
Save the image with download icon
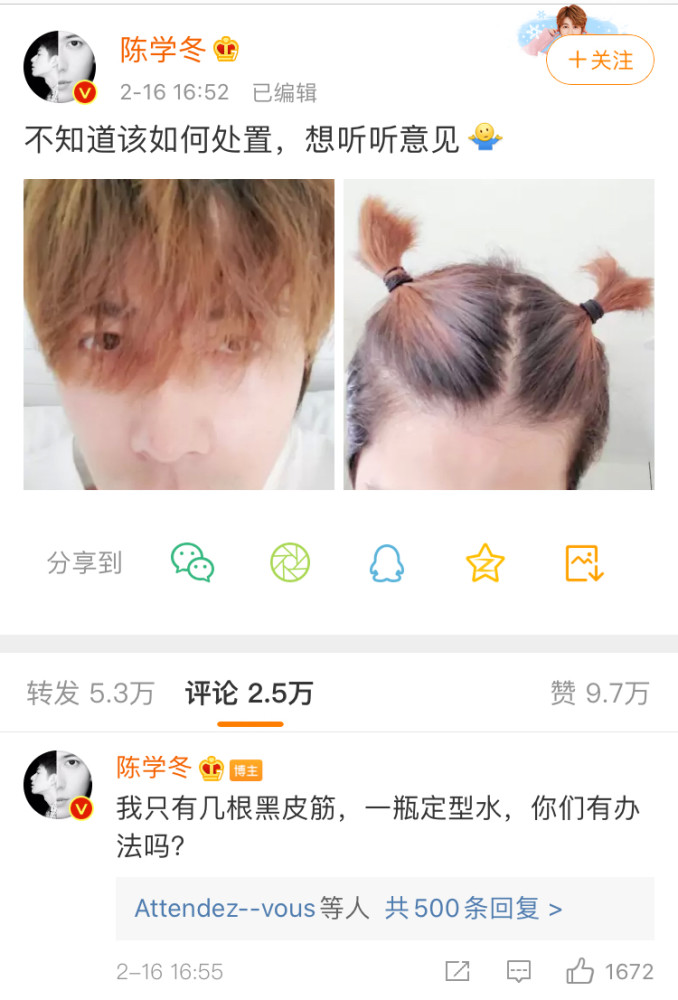click(584, 563)
